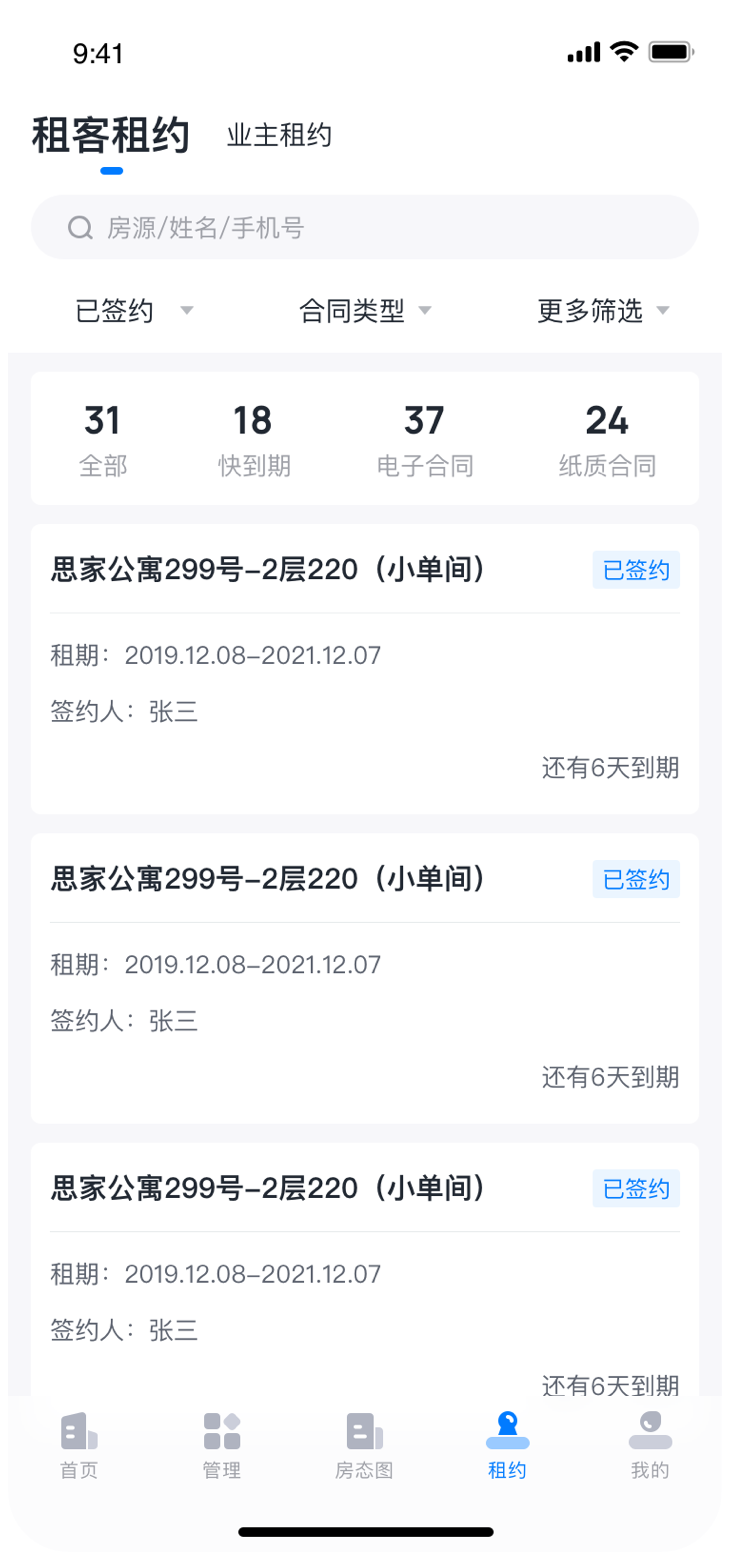The width and height of the screenshot is (730, 1560).
Task: Select the 租约 bottom tab
Action: (507, 1446)
